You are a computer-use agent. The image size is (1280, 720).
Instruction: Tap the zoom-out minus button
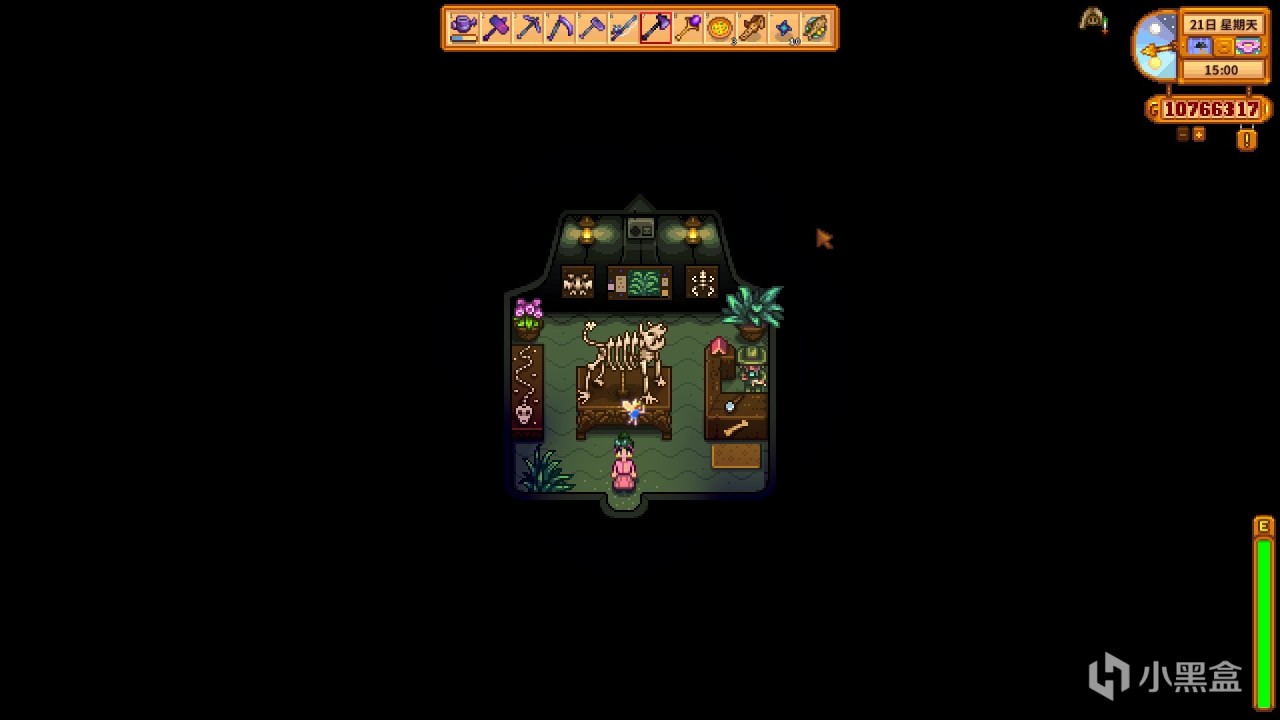coord(1183,134)
